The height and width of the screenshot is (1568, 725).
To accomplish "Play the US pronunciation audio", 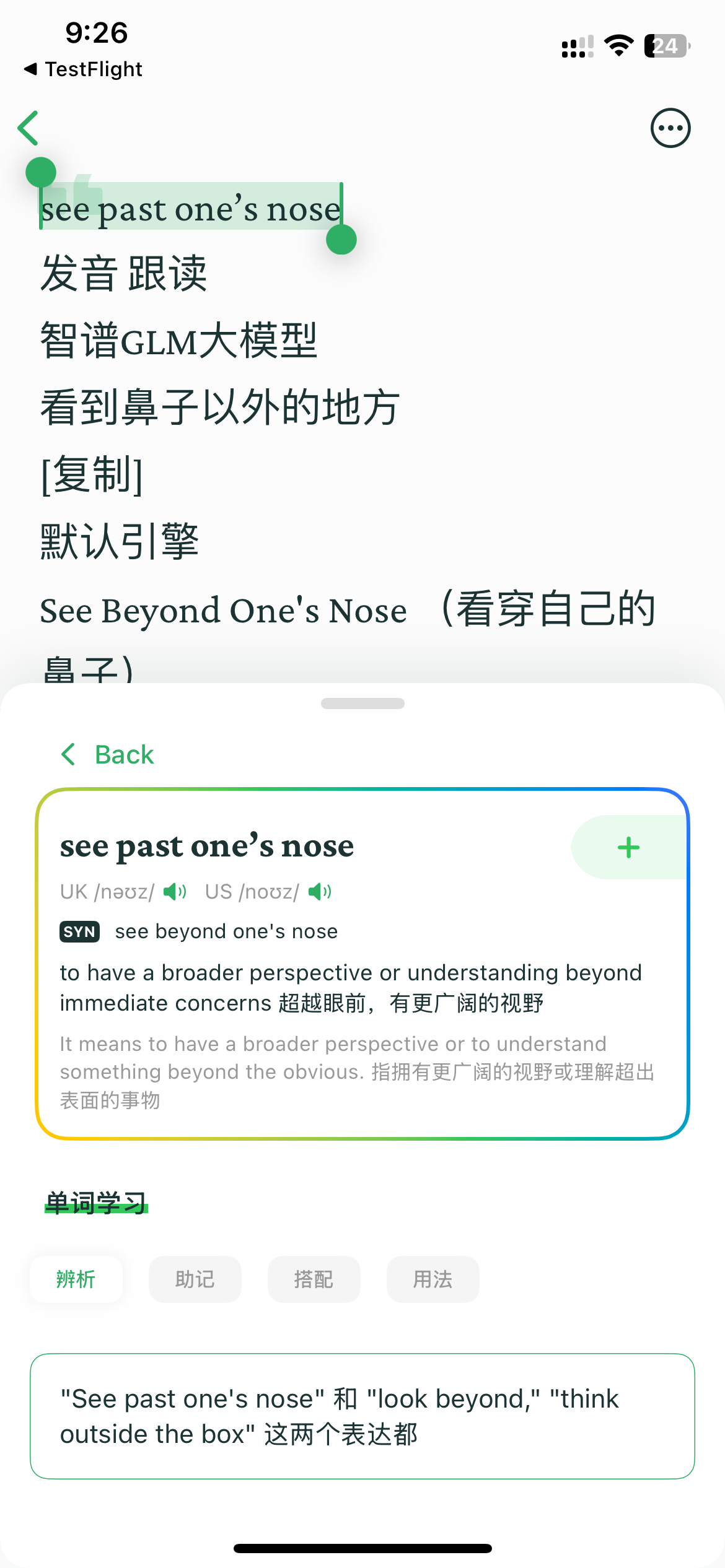I will [320, 892].
